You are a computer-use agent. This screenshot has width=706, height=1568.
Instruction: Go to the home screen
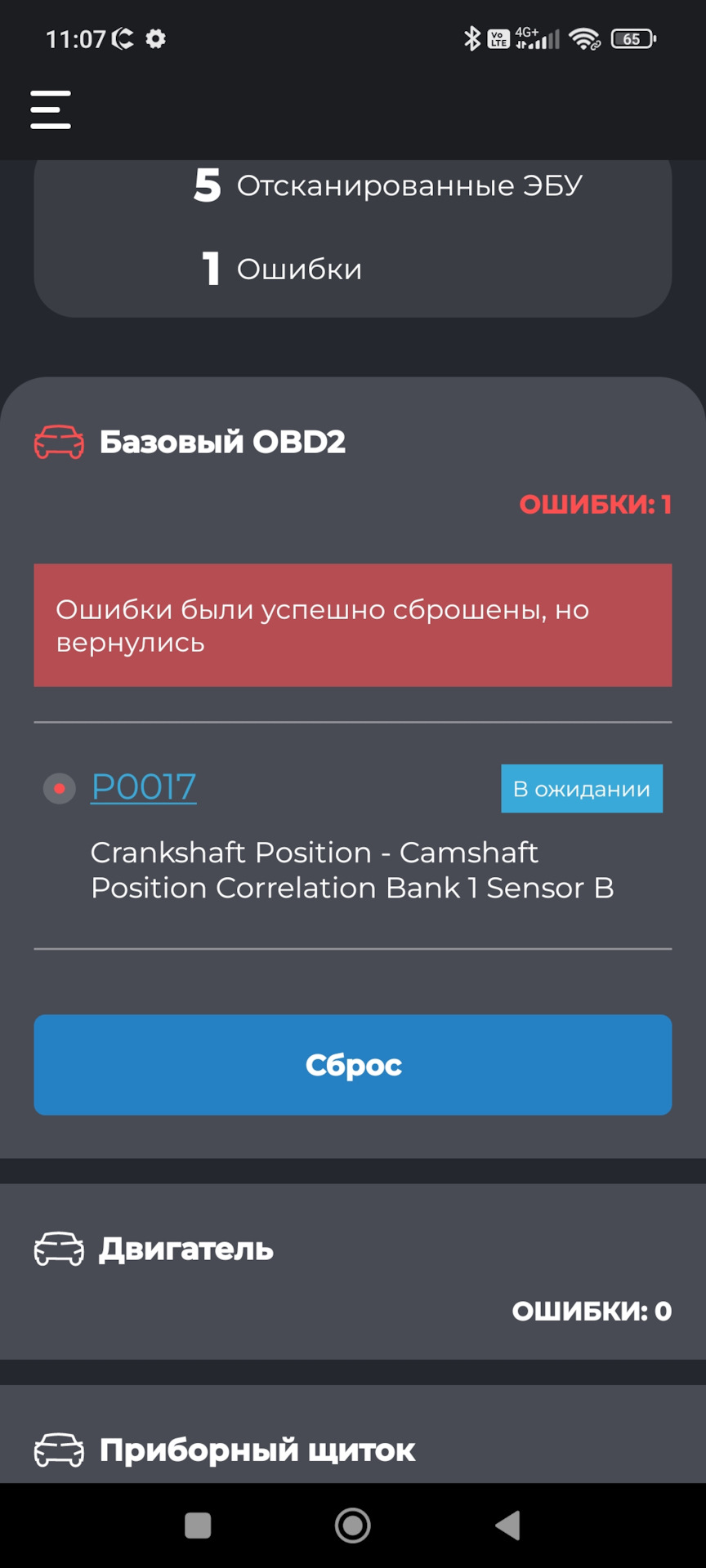[x=352, y=1525]
